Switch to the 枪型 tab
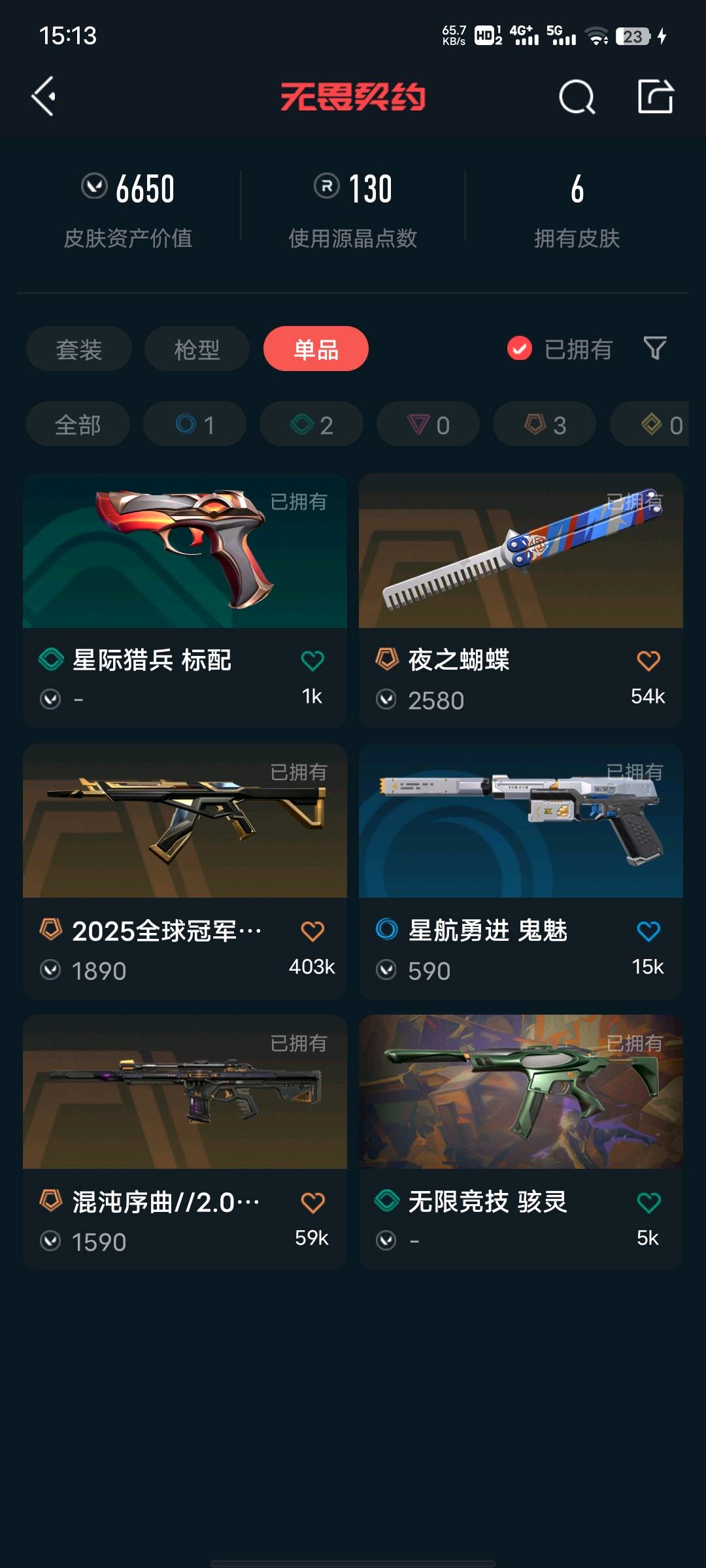The width and height of the screenshot is (706, 1568). point(197,349)
